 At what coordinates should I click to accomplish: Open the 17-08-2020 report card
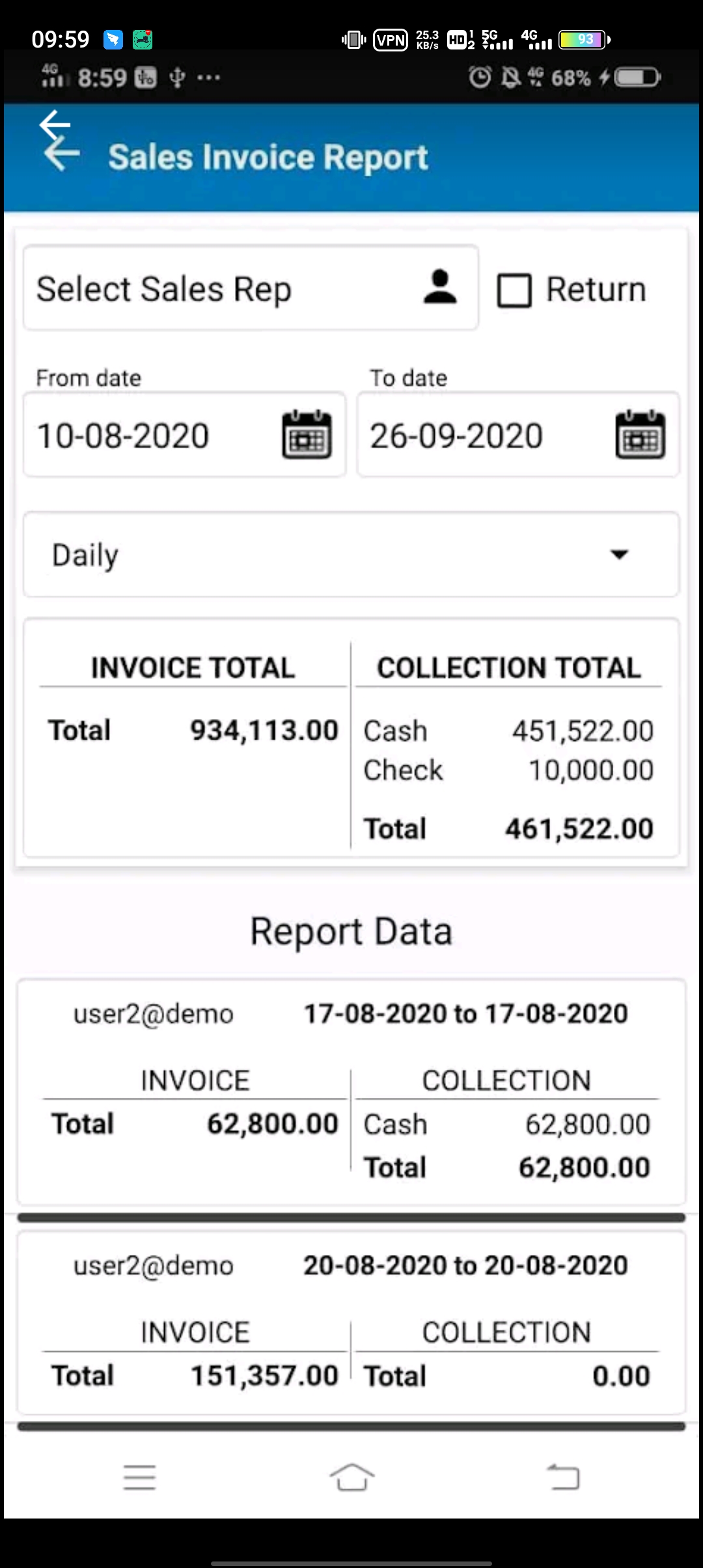pos(351,1091)
